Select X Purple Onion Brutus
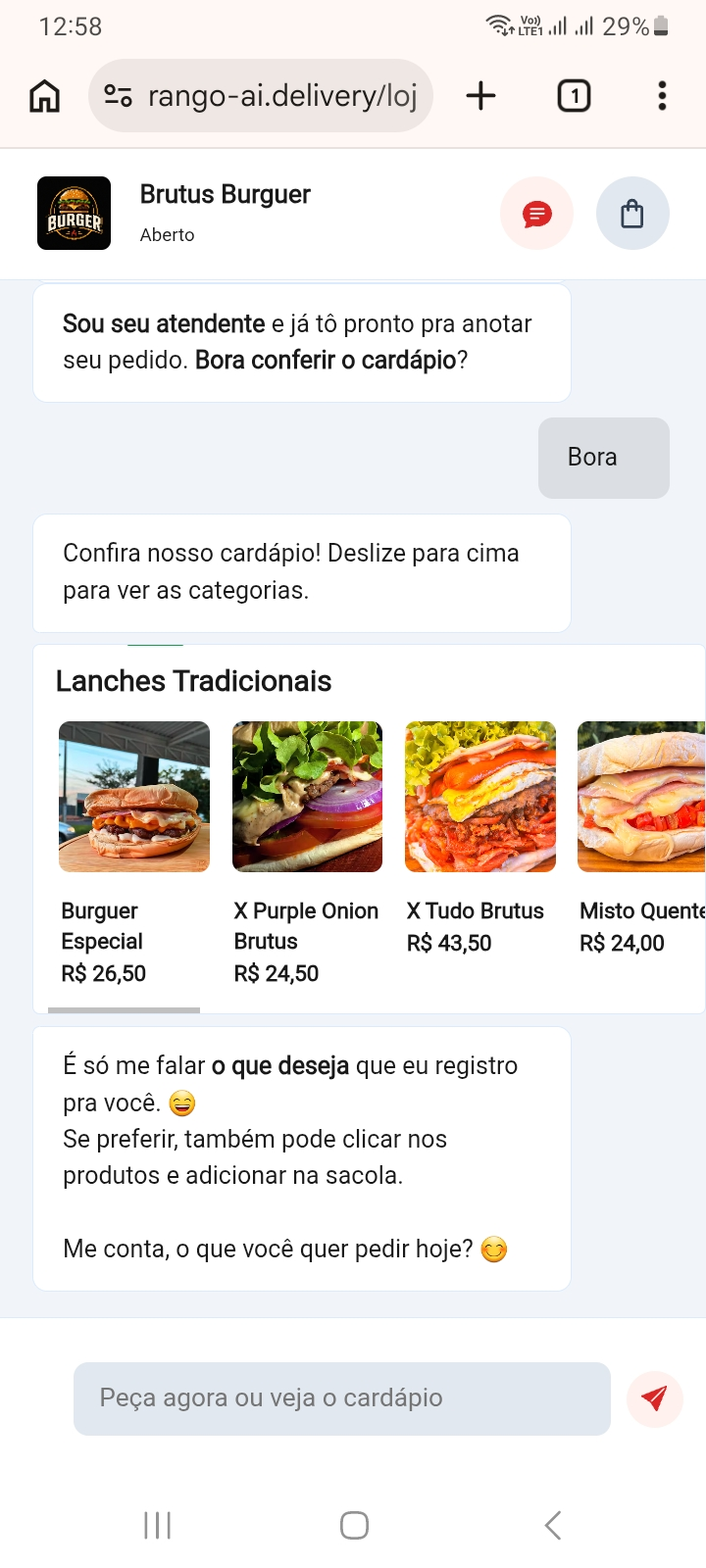 coord(307,854)
